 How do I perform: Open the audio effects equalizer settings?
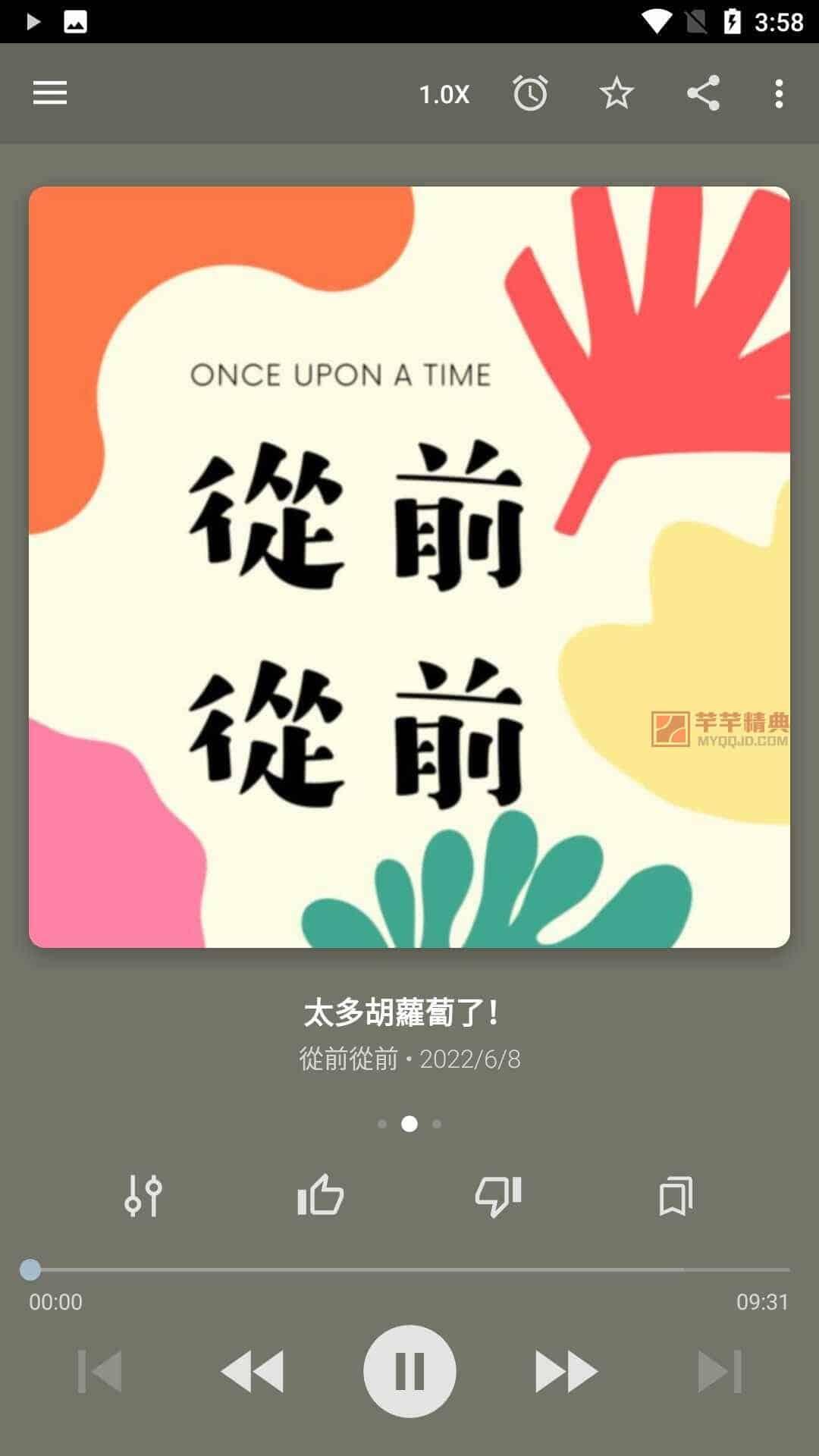[143, 1196]
